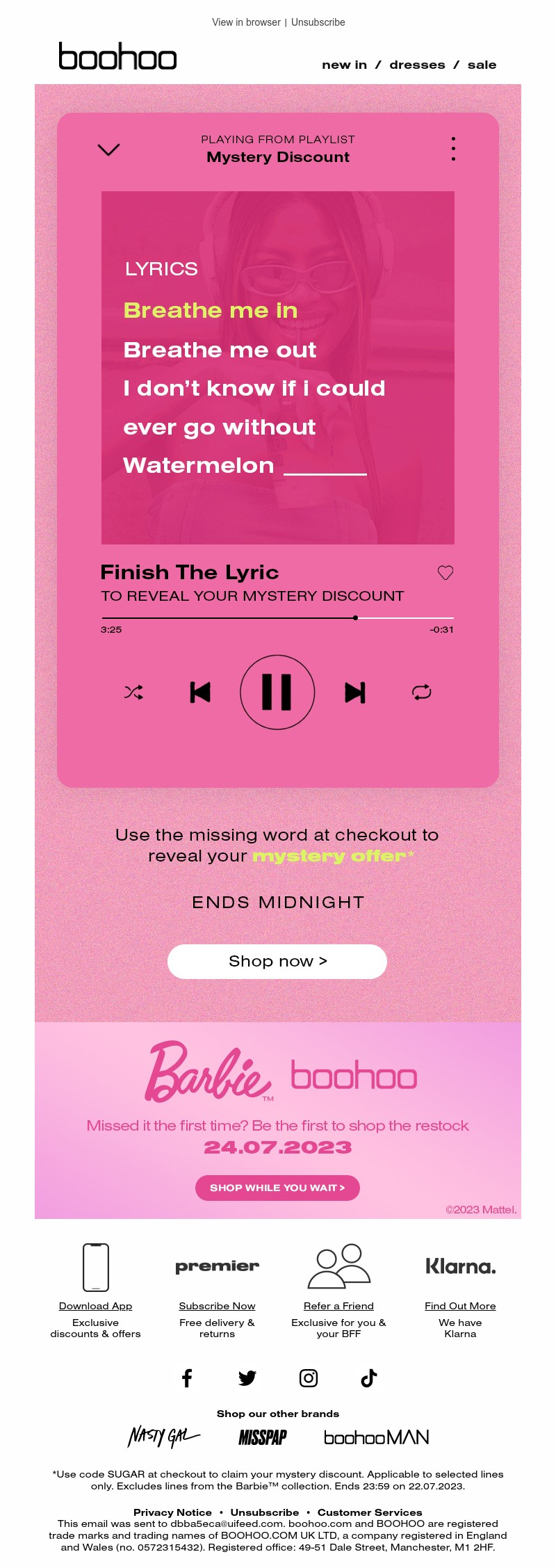Image resolution: width=556 pixels, height=1568 pixels.
Task: Go to the new in section
Action: tap(344, 65)
